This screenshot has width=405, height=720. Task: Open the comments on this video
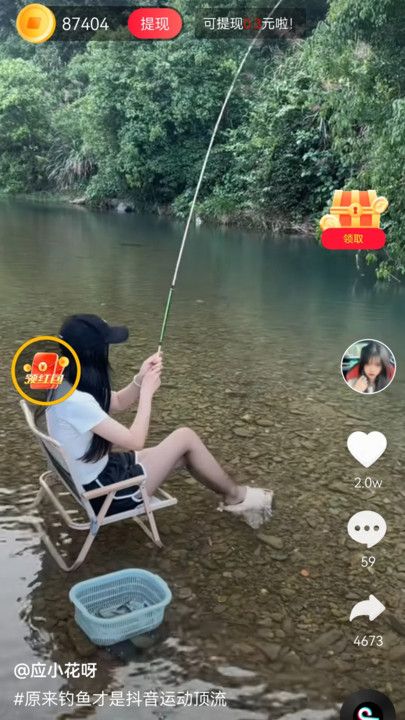[367, 529]
